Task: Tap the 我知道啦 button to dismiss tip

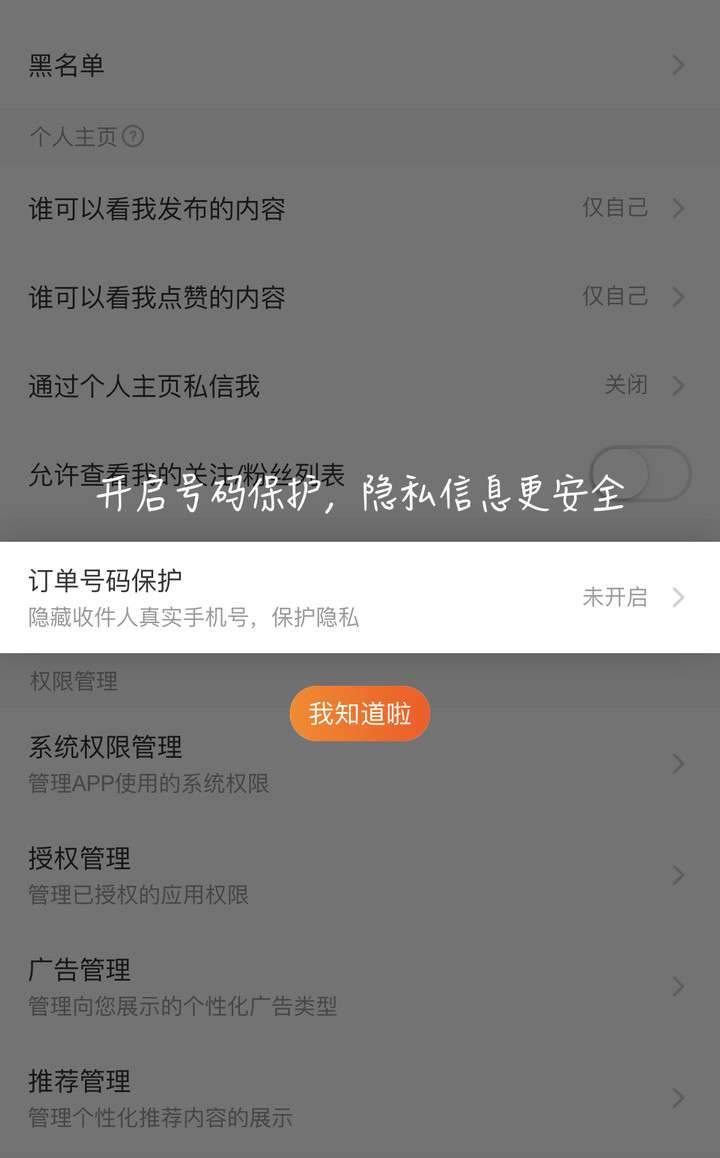Action: pyautogui.click(x=359, y=713)
